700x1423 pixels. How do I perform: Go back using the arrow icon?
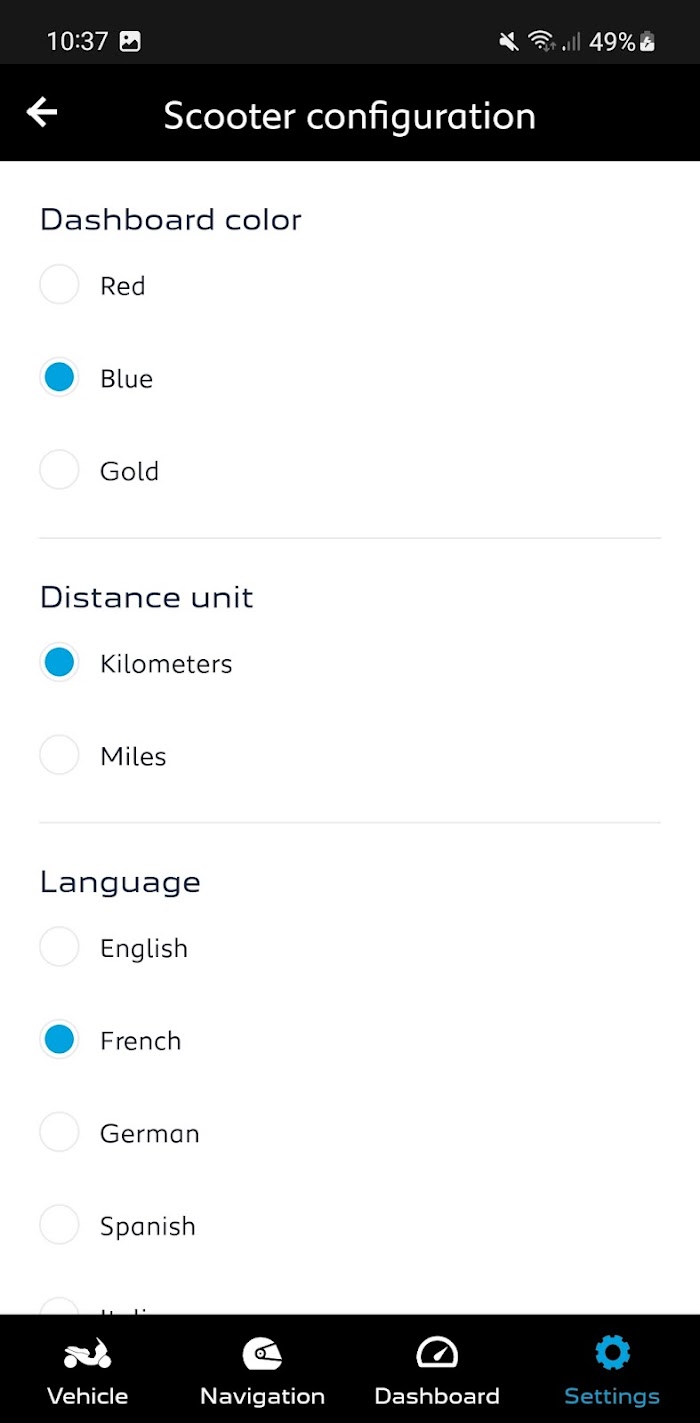click(x=42, y=112)
